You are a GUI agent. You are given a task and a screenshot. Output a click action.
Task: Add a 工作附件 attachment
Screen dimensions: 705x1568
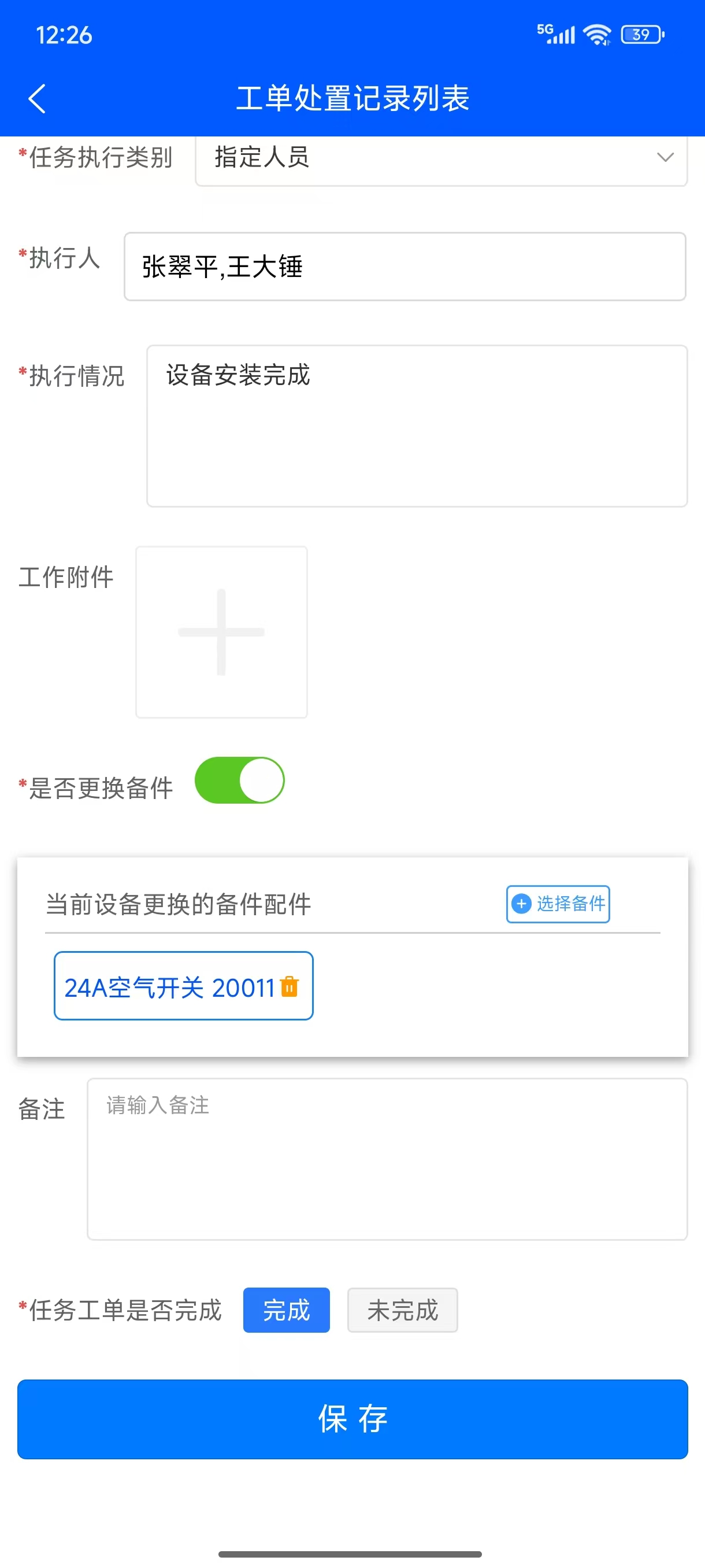pyautogui.click(x=221, y=632)
